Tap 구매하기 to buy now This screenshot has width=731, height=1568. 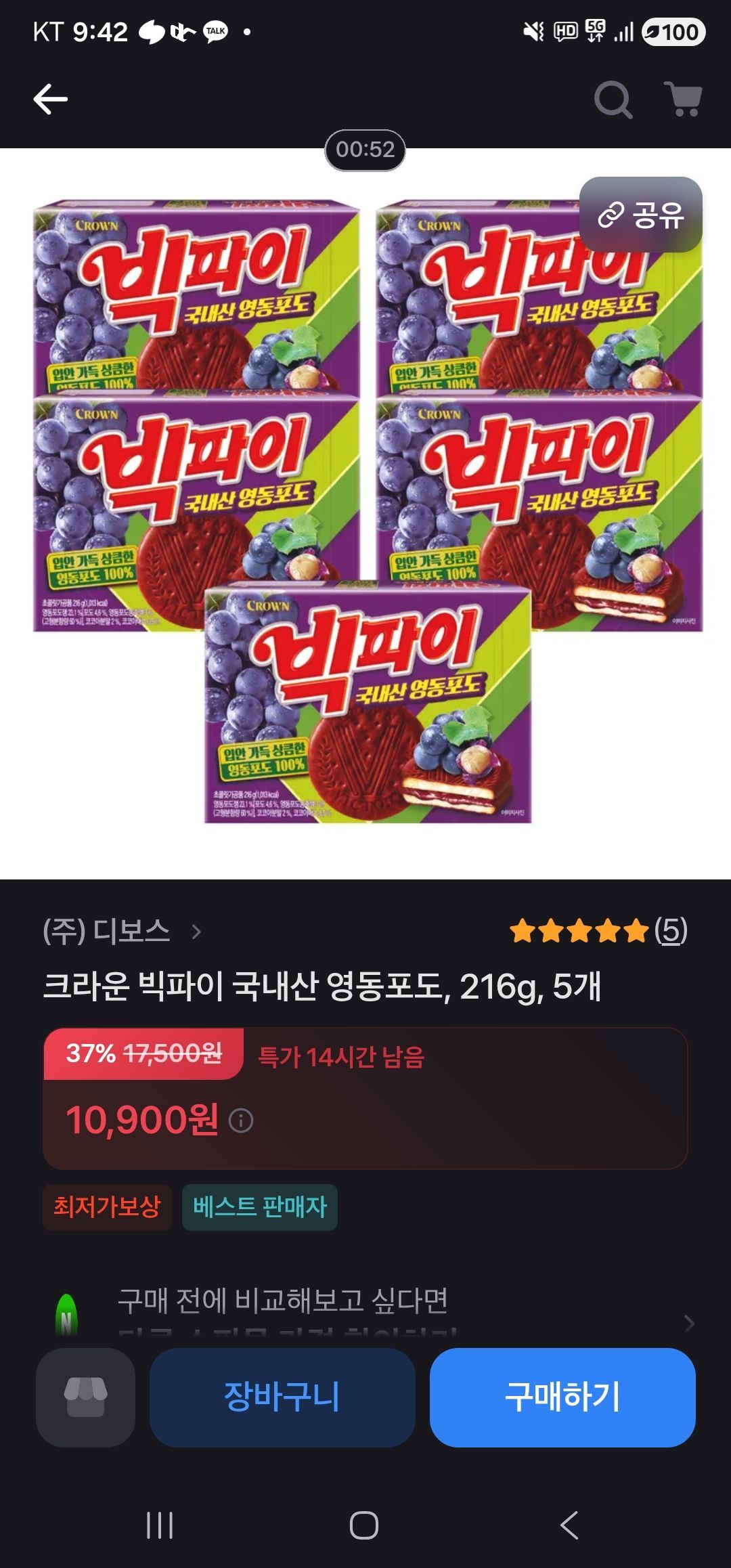point(562,1397)
